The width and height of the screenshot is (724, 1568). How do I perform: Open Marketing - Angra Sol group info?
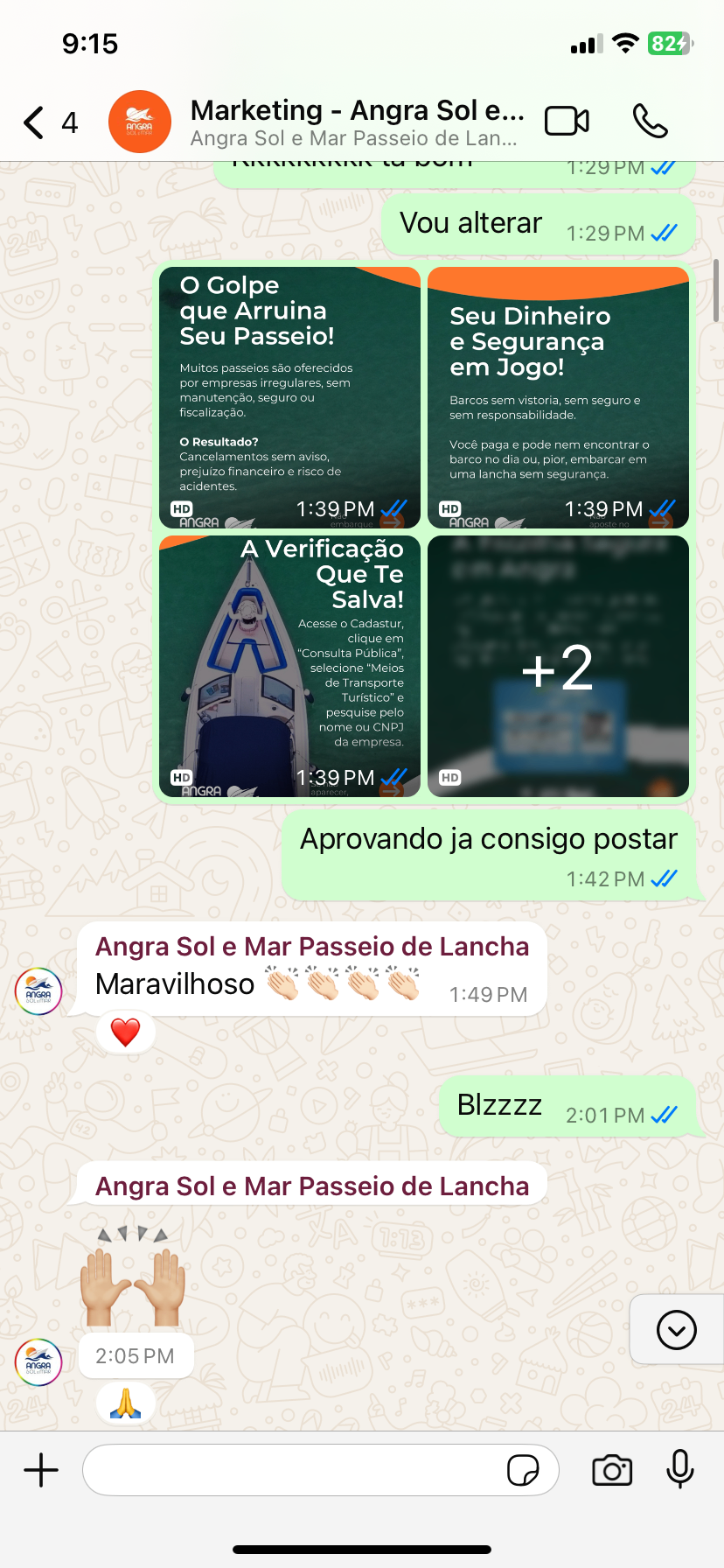coord(357,122)
